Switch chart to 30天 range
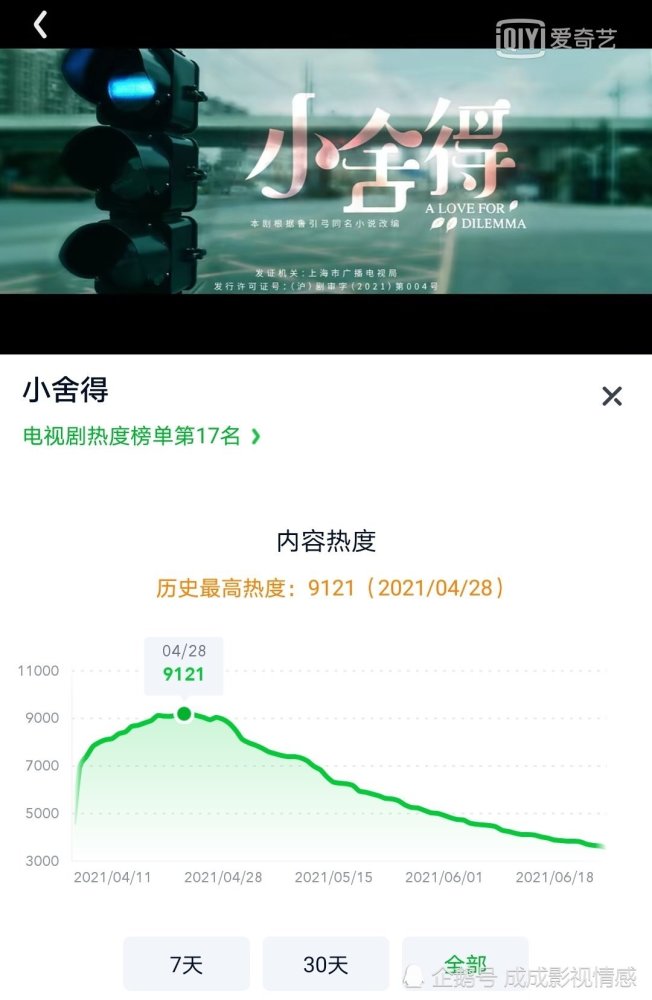The width and height of the screenshot is (652, 1000). coord(325,964)
